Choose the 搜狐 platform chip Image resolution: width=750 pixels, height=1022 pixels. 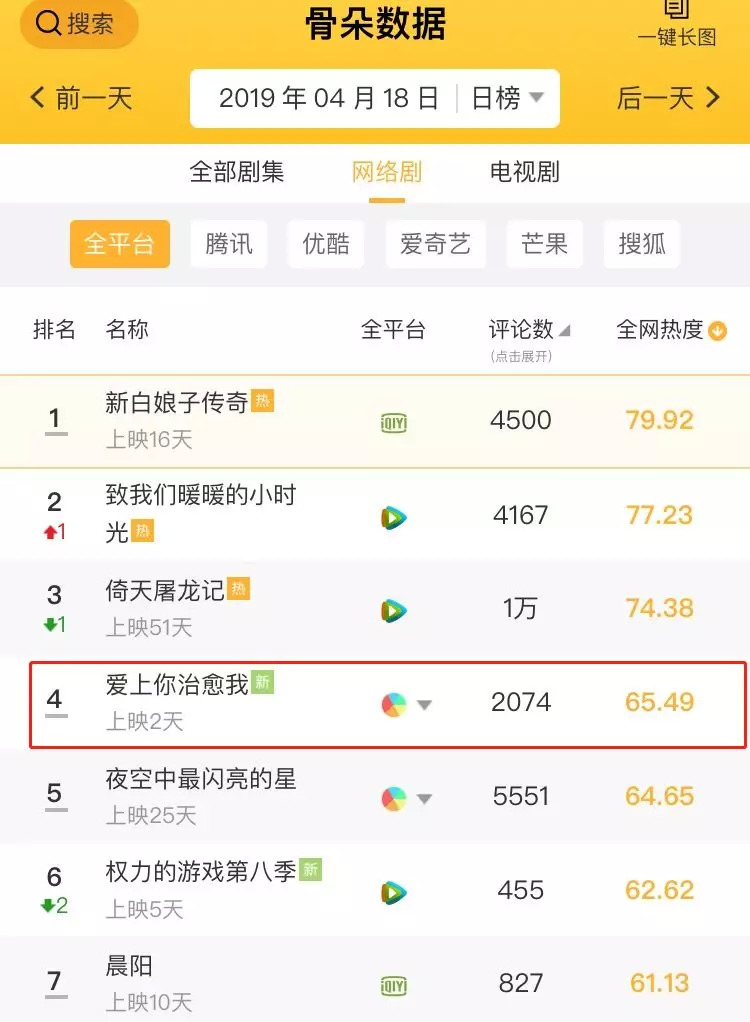(x=642, y=244)
